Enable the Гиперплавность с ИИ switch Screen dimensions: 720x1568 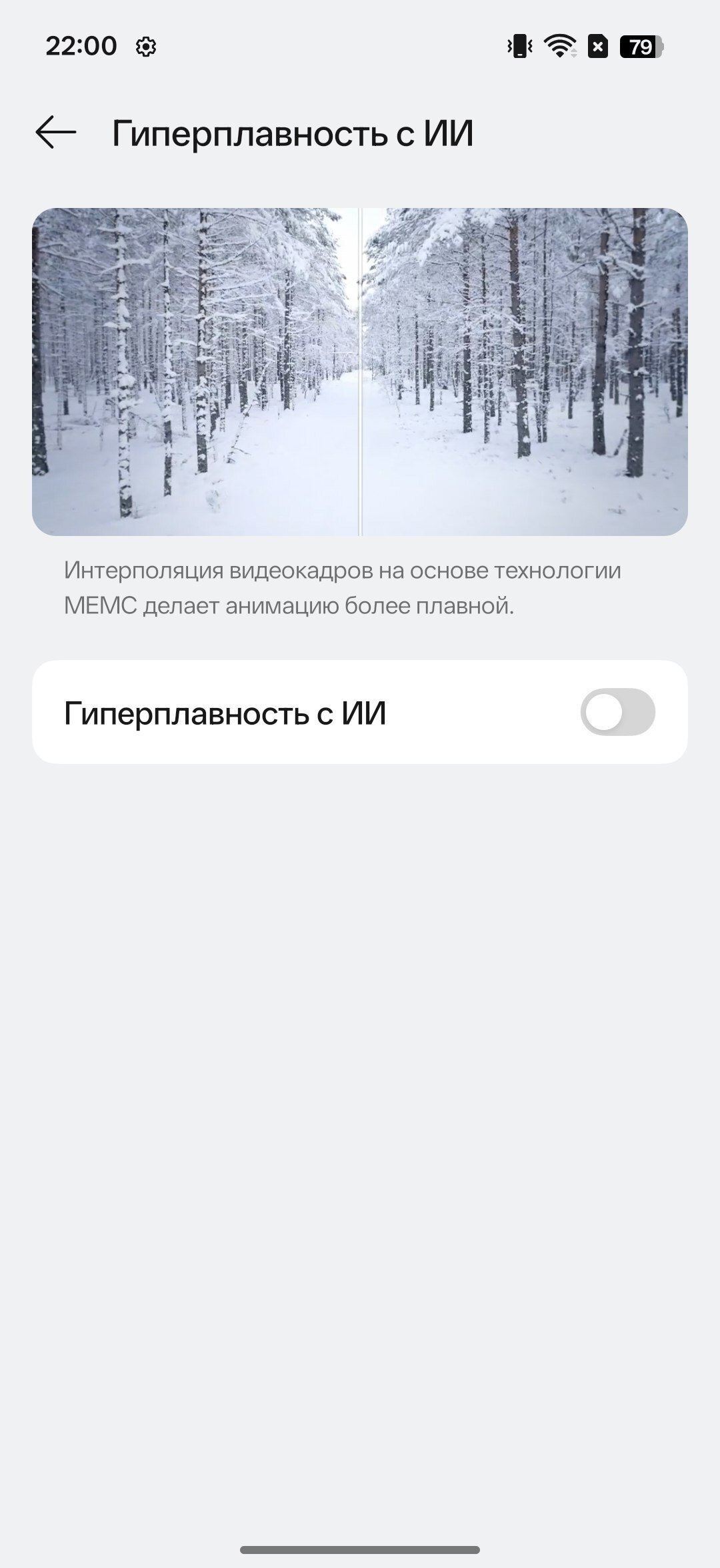(617, 712)
